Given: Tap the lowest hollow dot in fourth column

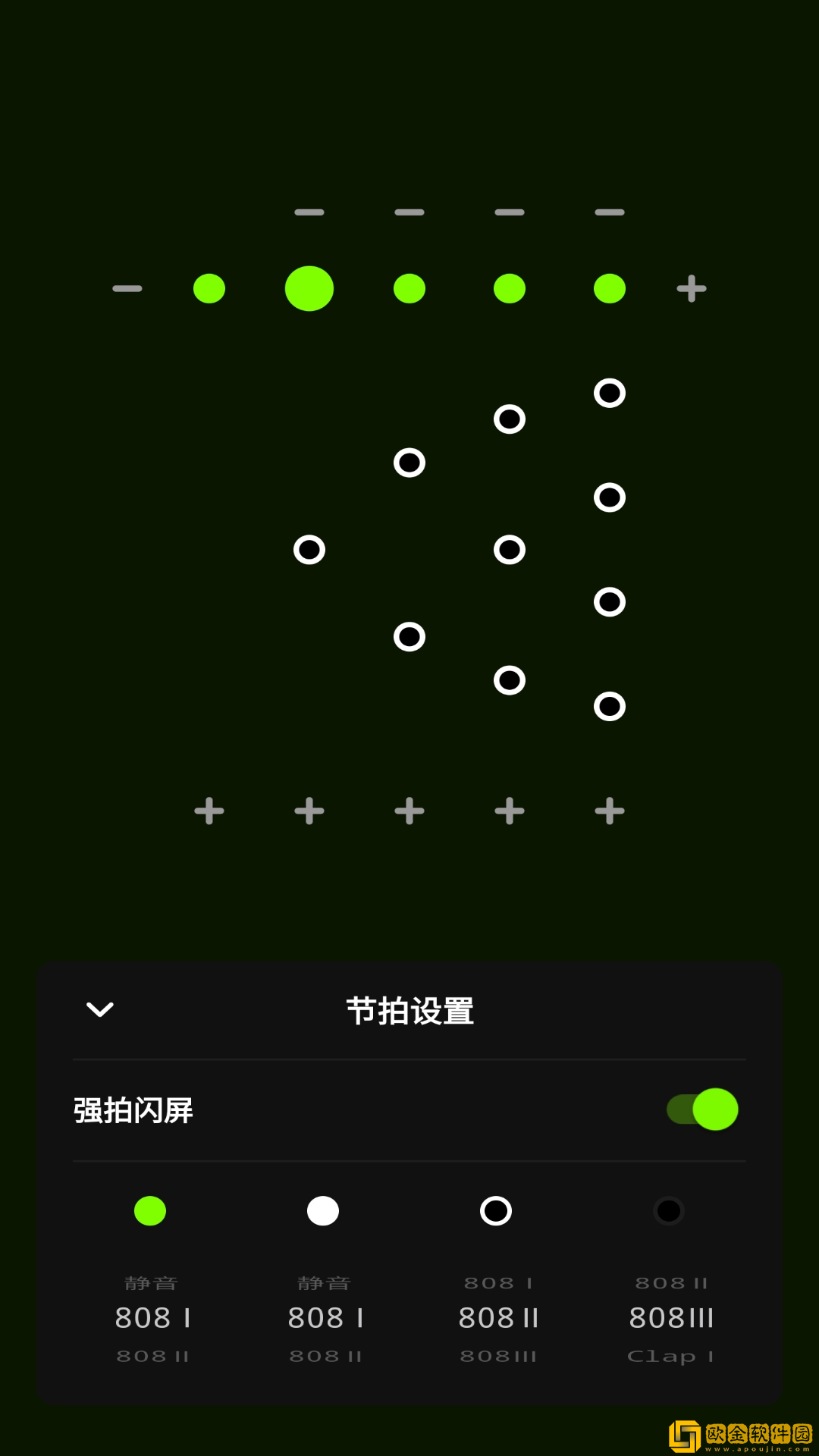Looking at the screenshot, I should pyautogui.click(x=510, y=681).
